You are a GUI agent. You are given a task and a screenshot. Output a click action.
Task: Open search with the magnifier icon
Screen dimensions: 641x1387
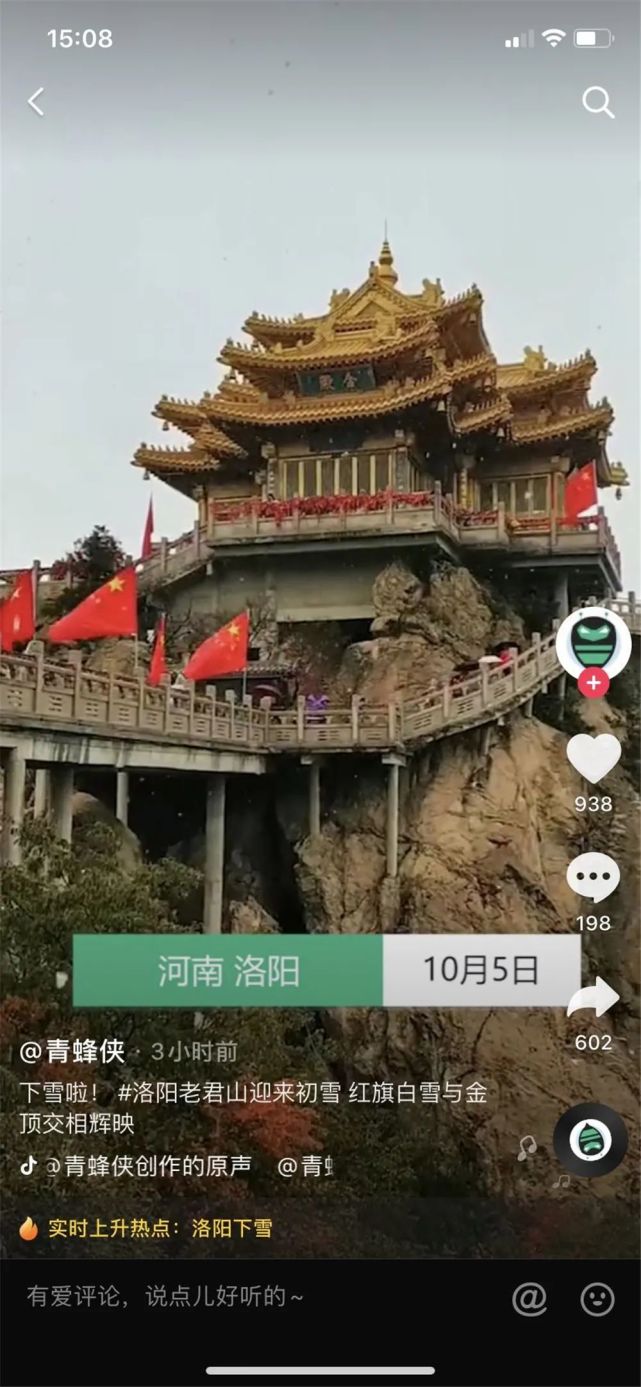pyautogui.click(x=598, y=102)
